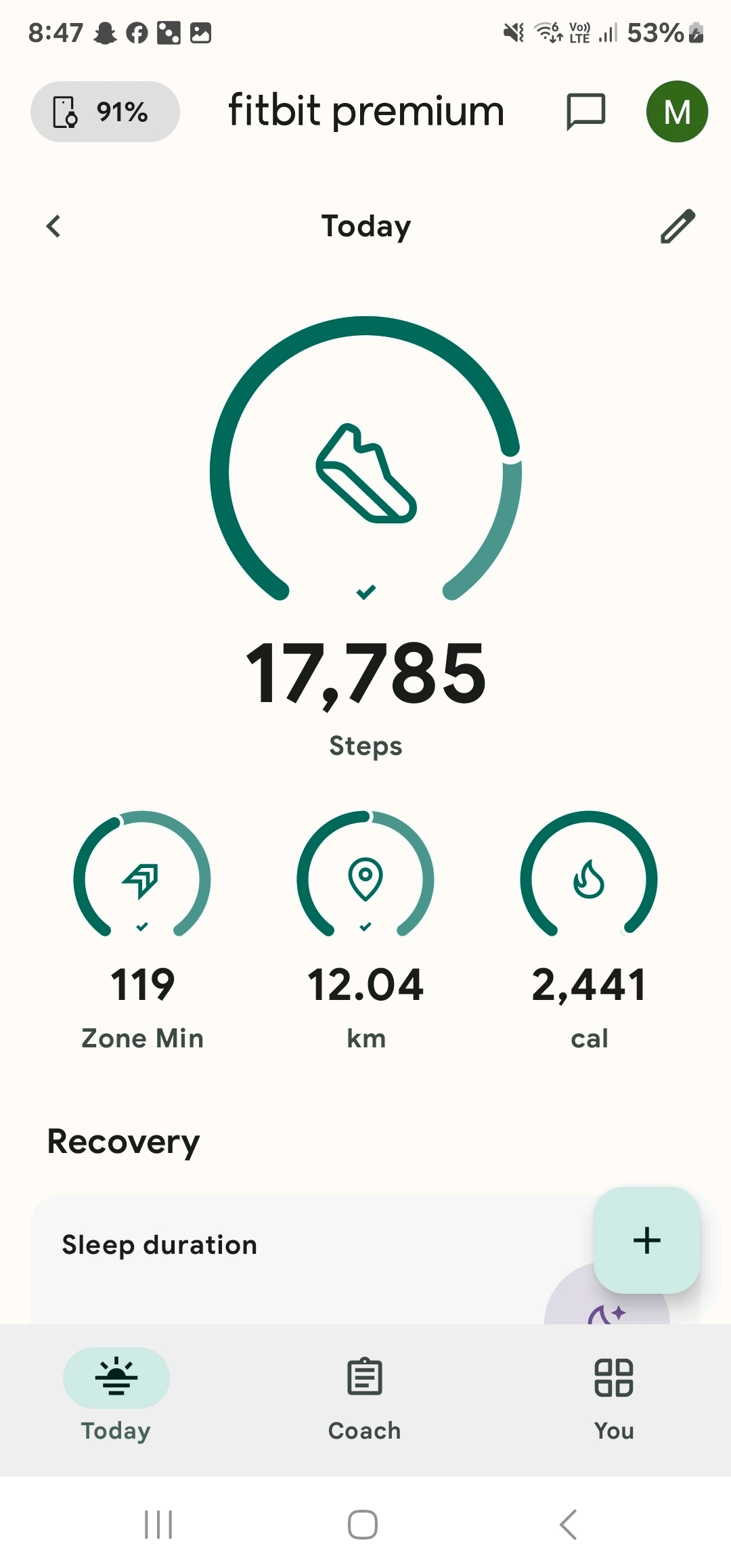Go to the previous day
Image resolution: width=731 pixels, height=1568 pixels.
coord(53,226)
